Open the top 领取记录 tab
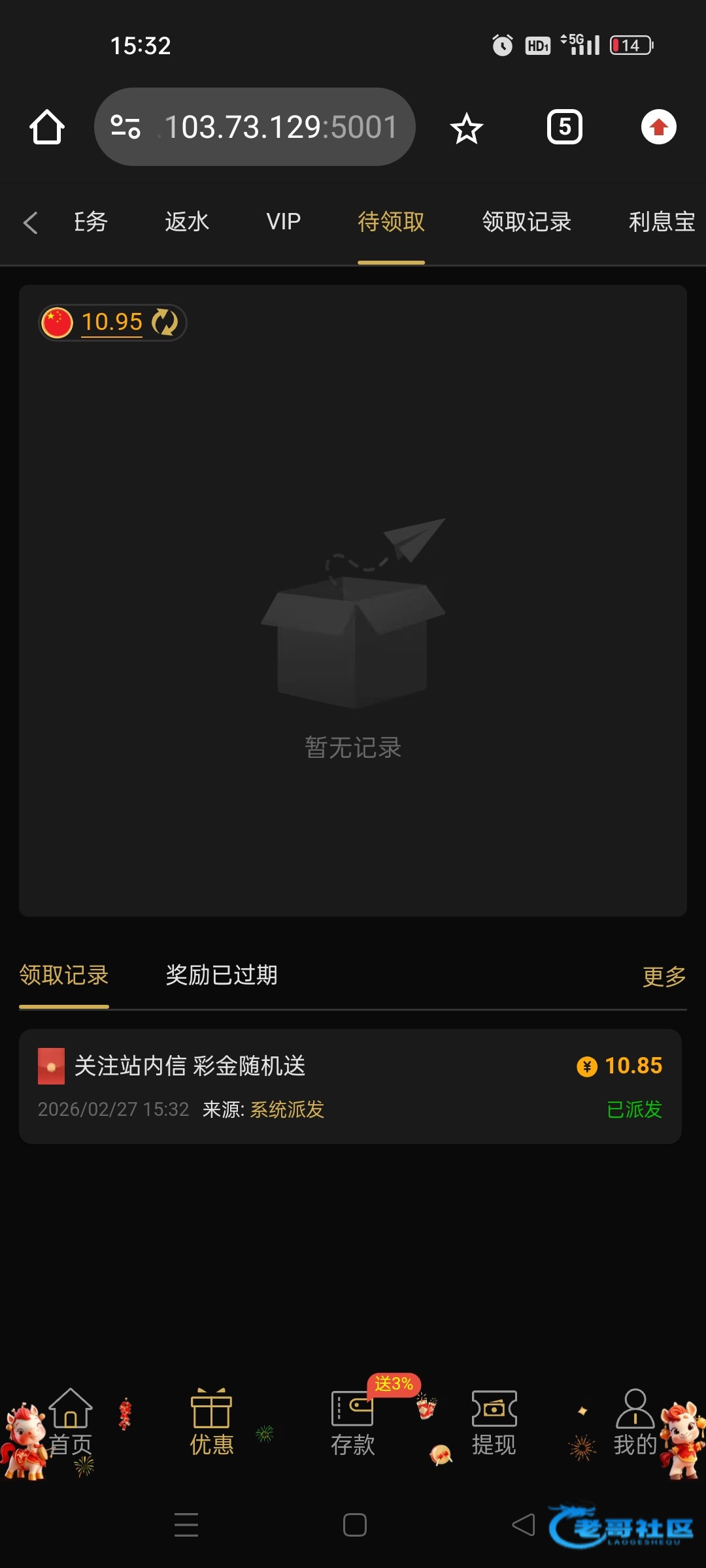Viewport: 706px width, 1568px height. 526,222
